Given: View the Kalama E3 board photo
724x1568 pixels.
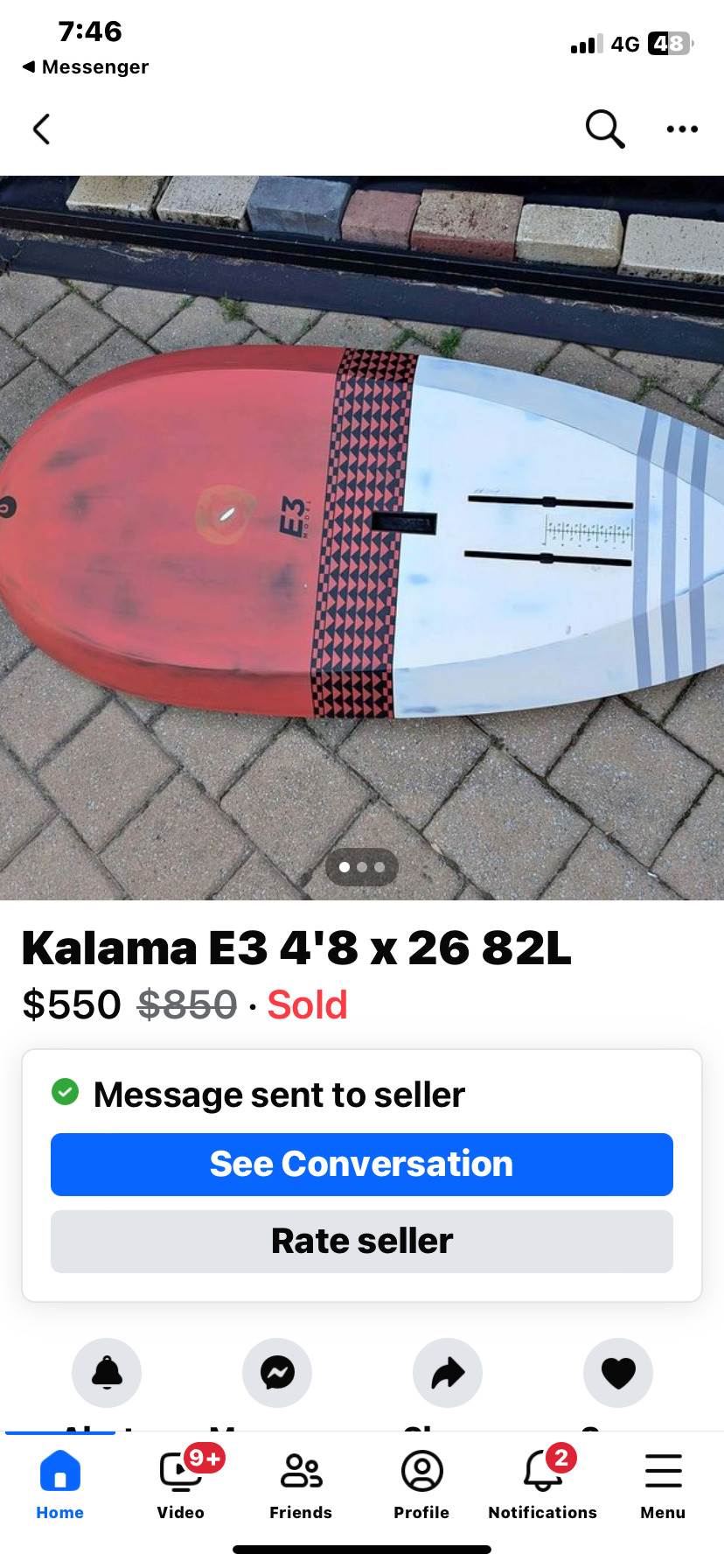Looking at the screenshot, I should click(362, 537).
